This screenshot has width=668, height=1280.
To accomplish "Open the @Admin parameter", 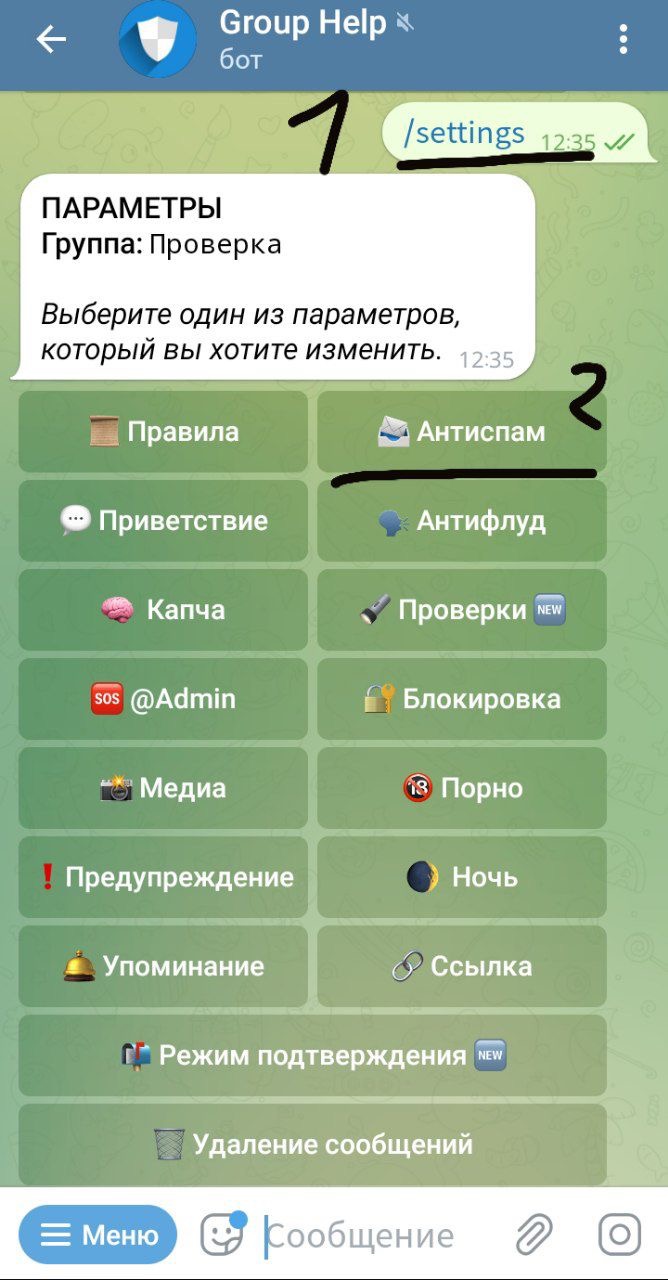I will (163, 699).
